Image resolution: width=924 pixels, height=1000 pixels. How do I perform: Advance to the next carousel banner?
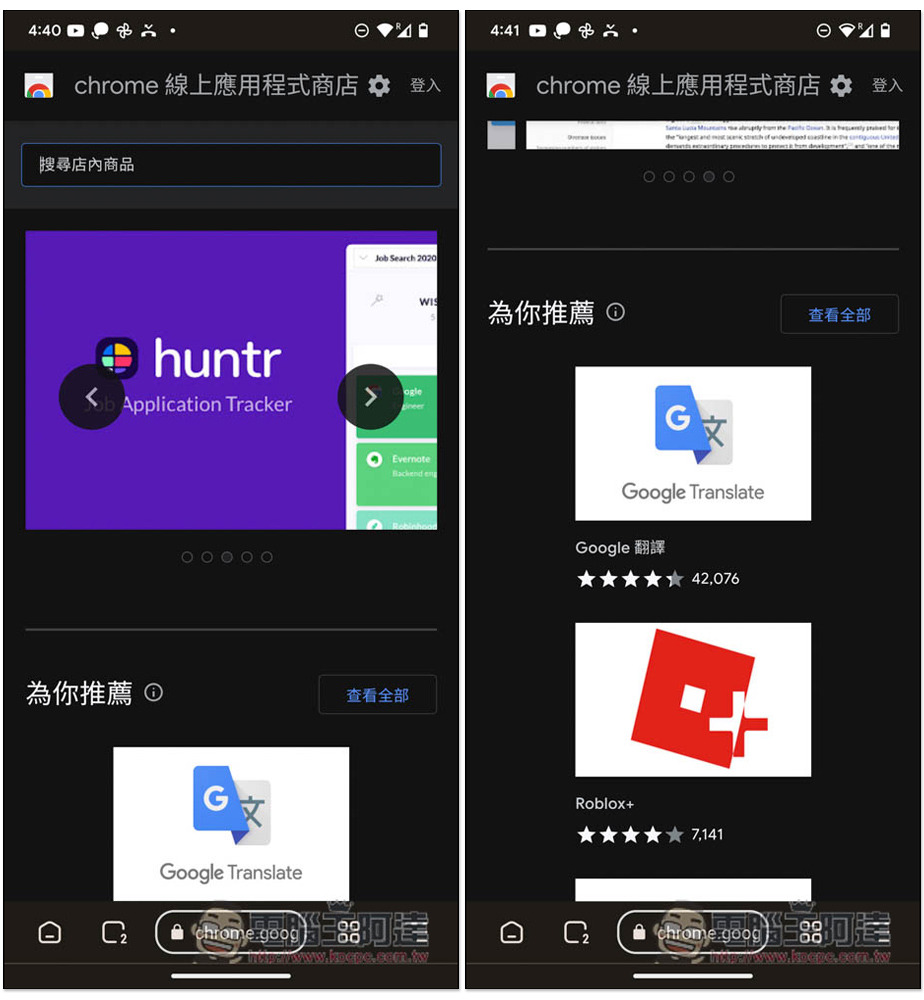[370, 397]
